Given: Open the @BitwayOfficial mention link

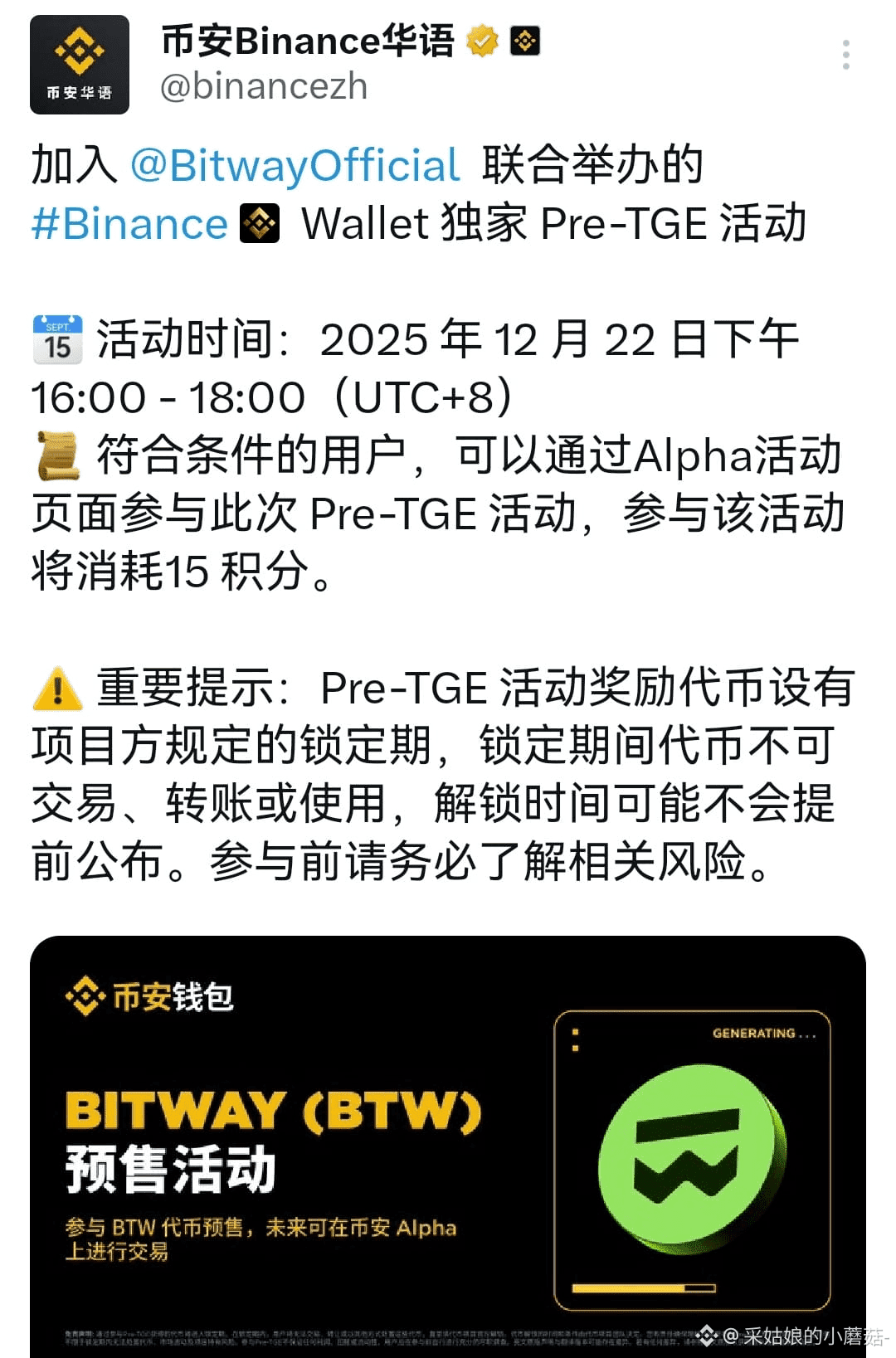Looking at the screenshot, I should pyautogui.click(x=295, y=164).
